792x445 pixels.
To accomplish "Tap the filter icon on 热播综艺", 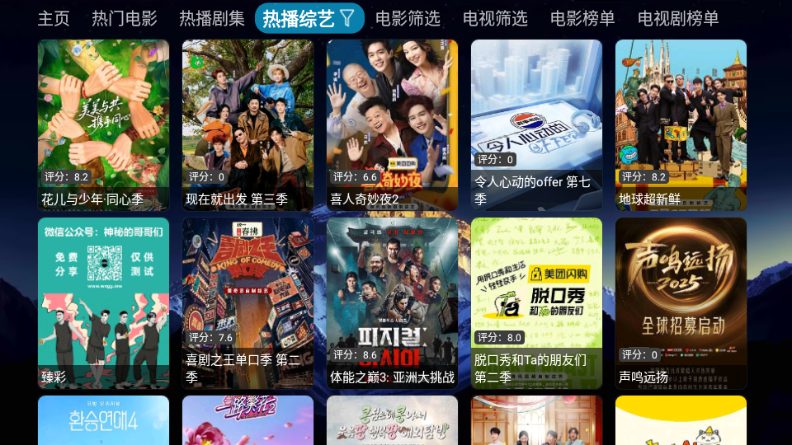I will tap(347, 18).
